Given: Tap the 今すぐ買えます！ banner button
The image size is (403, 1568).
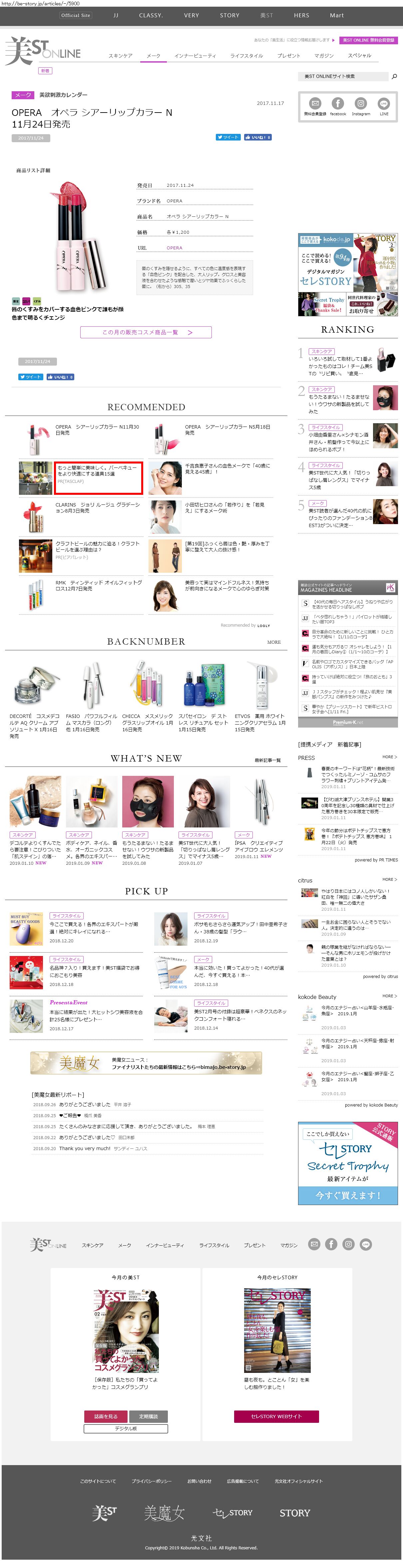Looking at the screenshot, I should point(348,1195).
